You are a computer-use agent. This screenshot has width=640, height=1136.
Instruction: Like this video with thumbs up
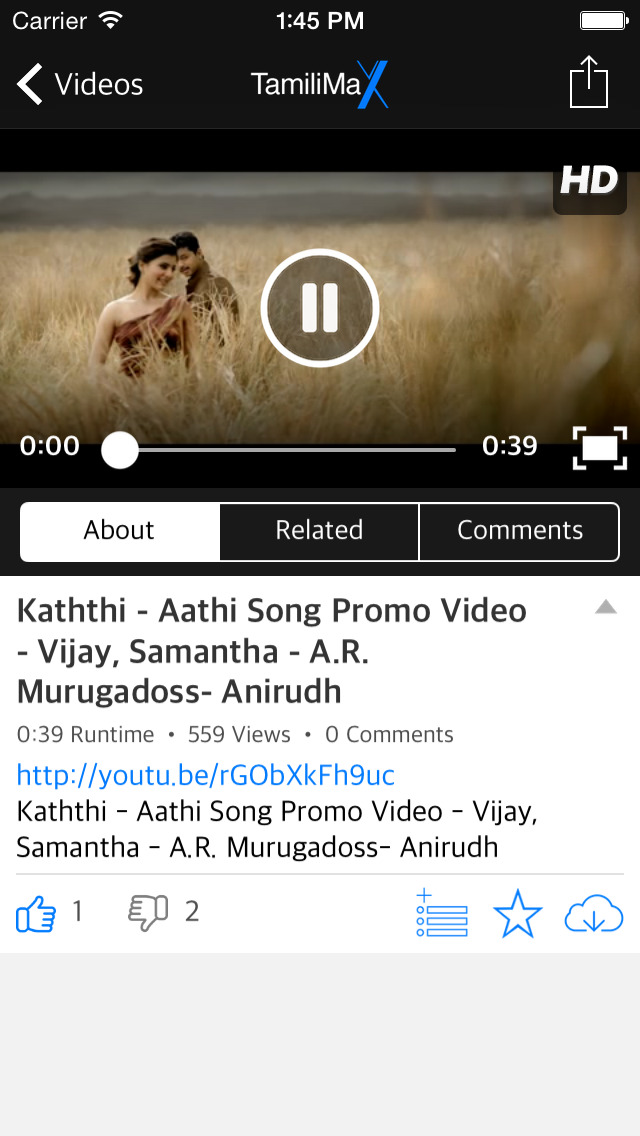click(x=37, y=913)
